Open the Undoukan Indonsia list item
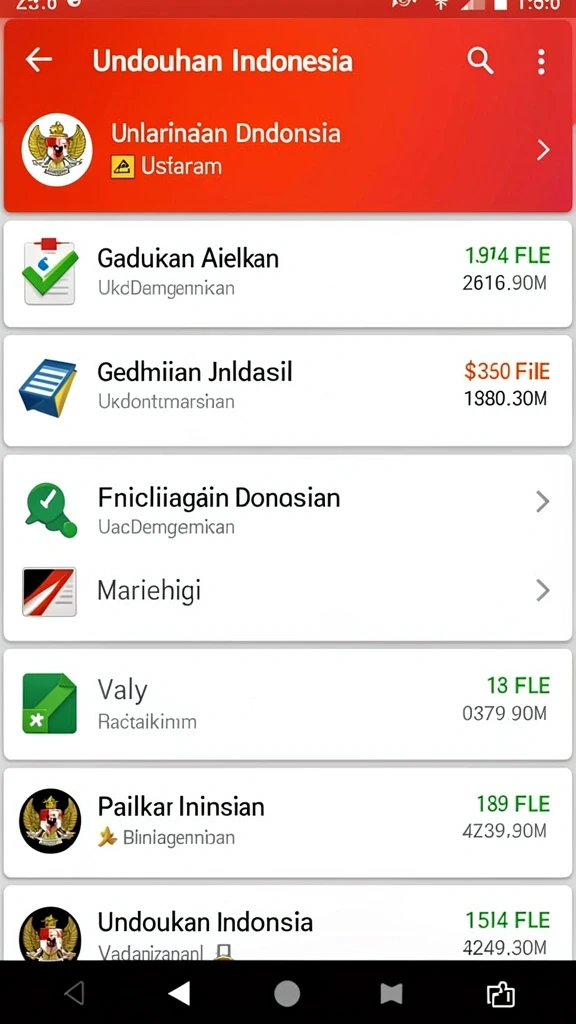Screen dimensions: 576x1024 coord(288,923)
